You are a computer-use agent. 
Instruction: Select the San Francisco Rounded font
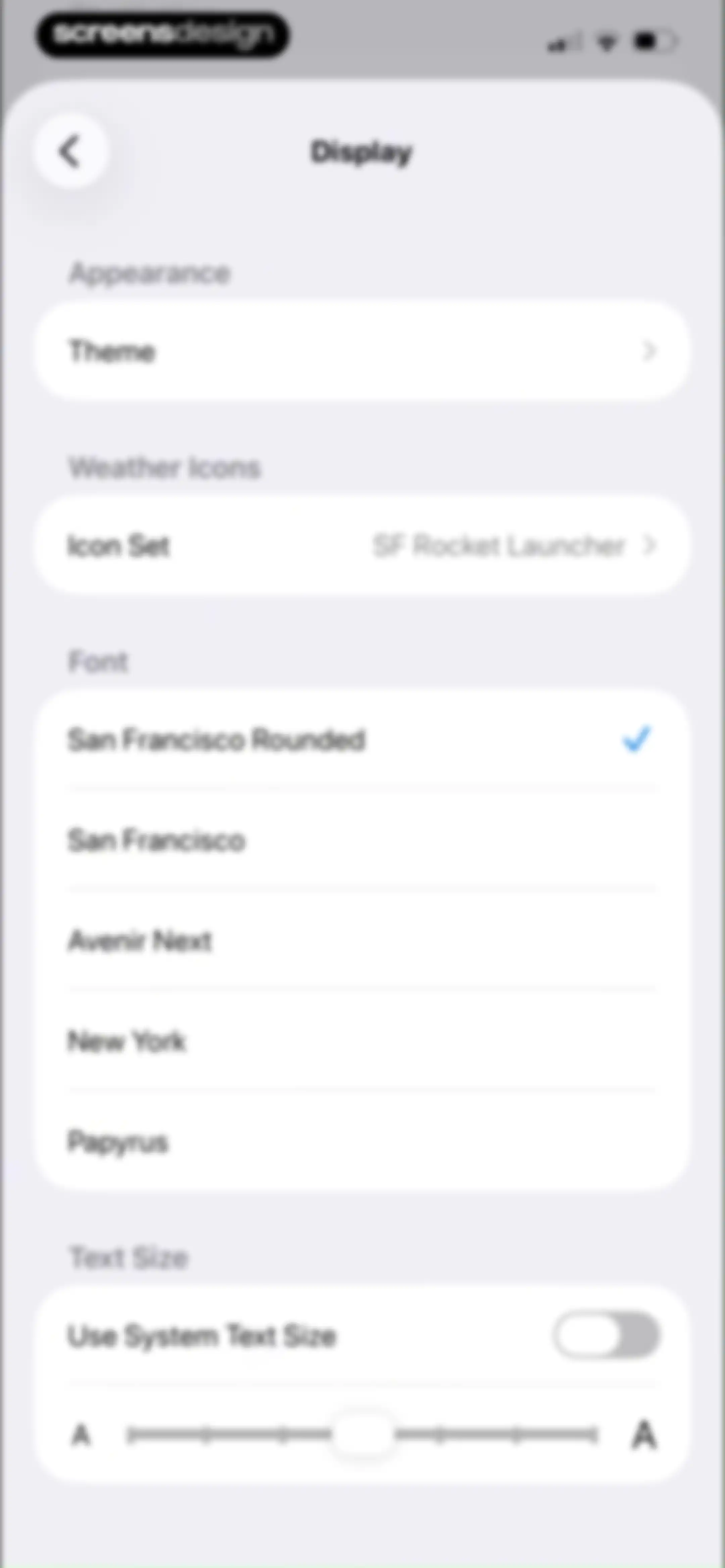362,740
